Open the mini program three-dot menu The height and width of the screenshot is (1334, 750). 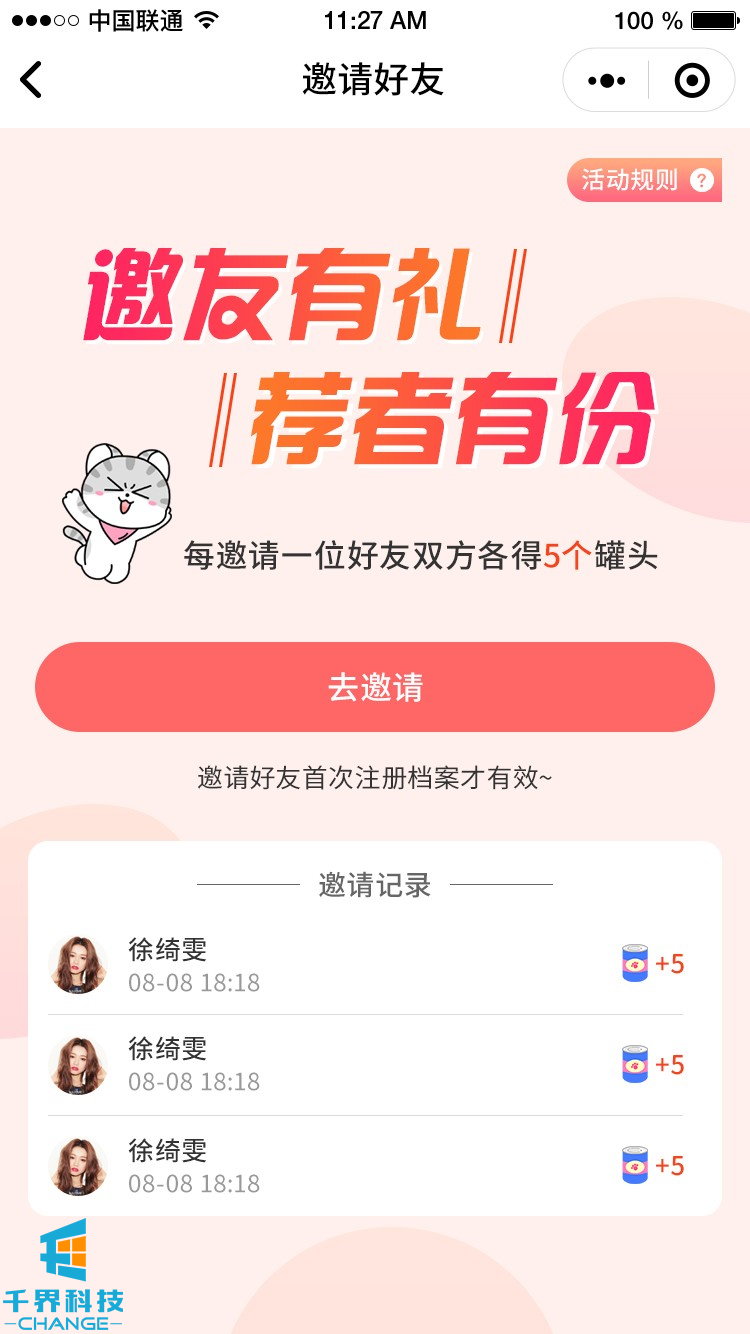click(607, 80)
